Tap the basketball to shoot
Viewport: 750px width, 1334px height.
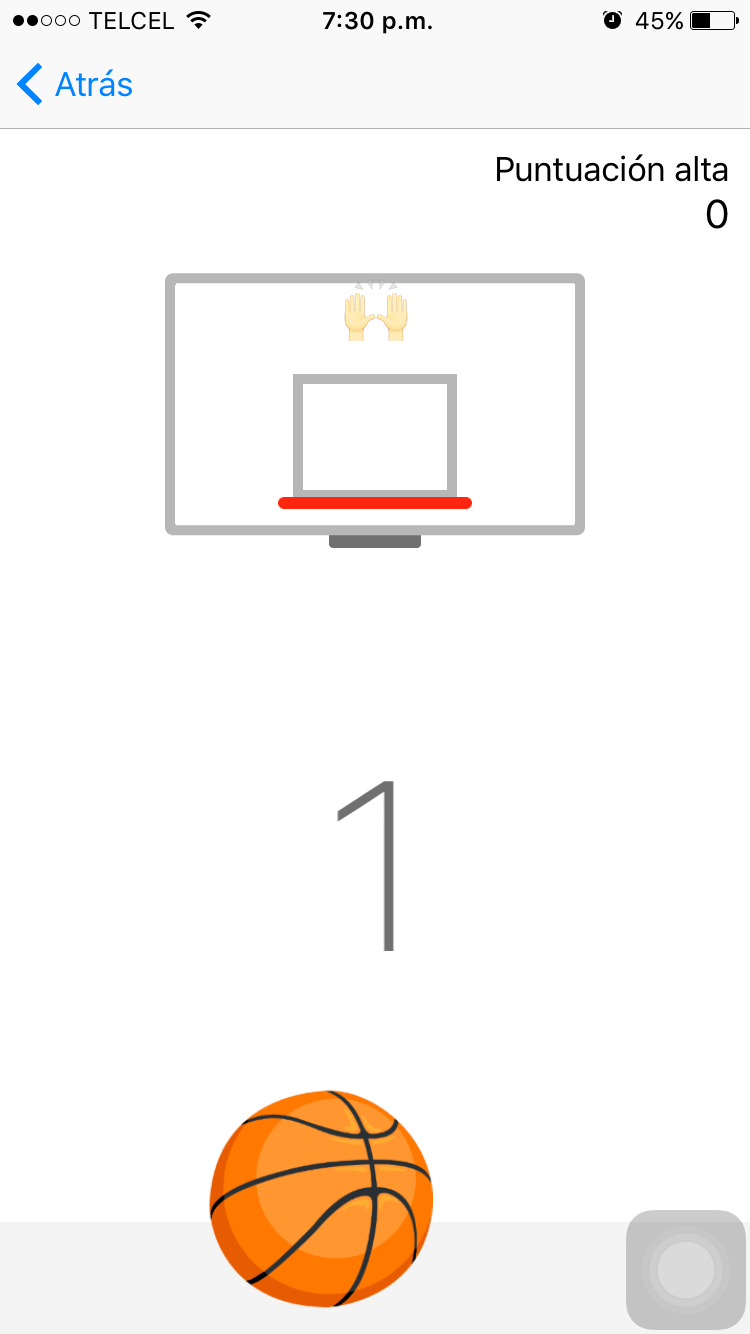pos(322,1198)
